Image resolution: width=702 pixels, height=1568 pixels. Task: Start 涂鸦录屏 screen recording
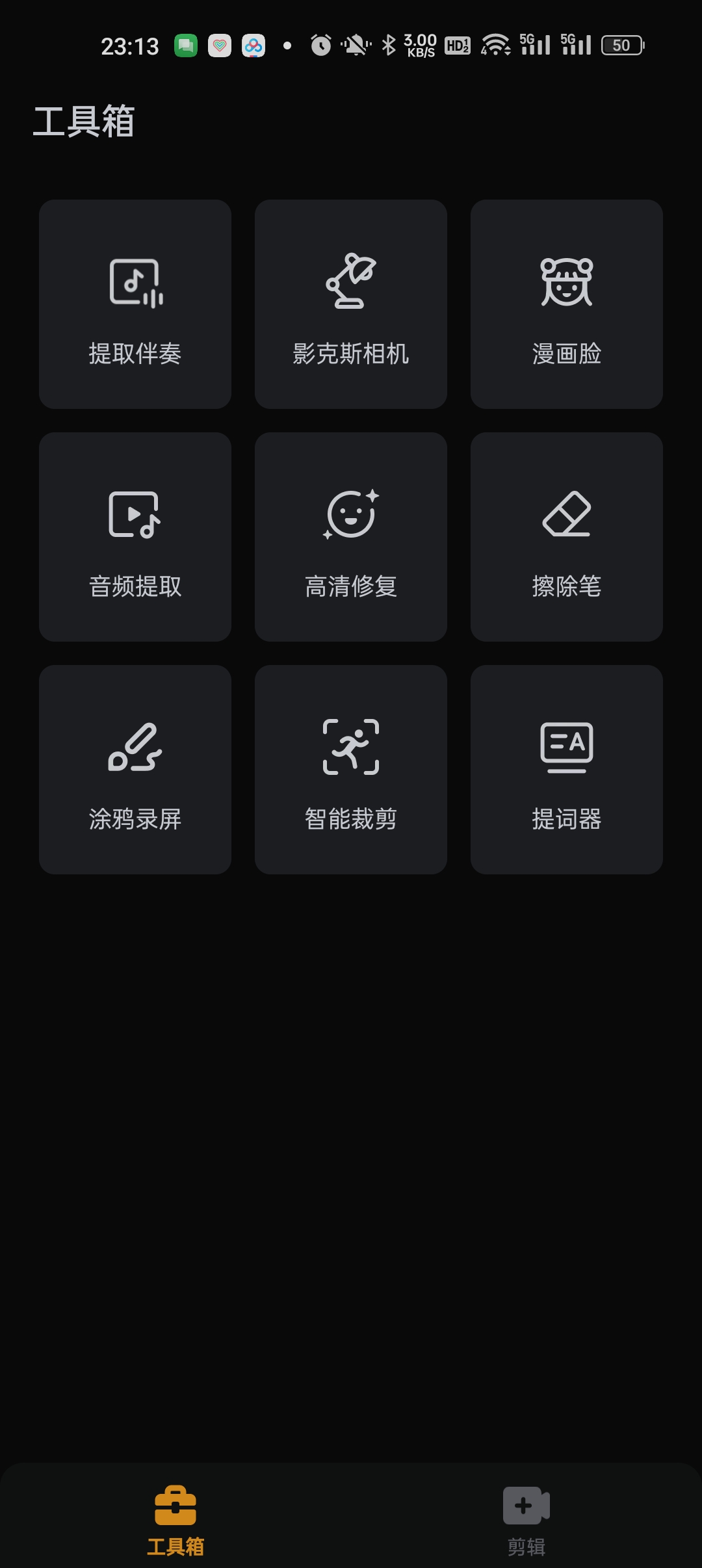pos(135,770)
